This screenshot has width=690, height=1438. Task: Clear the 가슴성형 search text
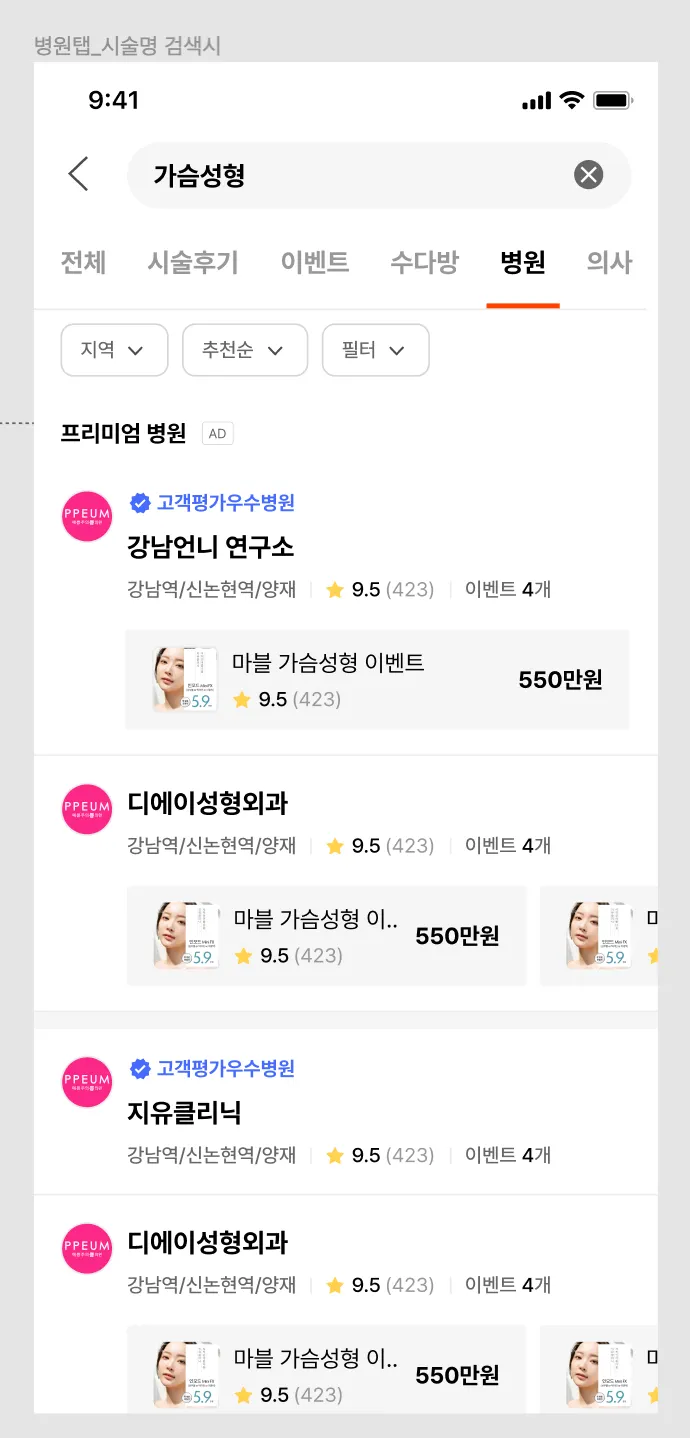pos(588,175)
